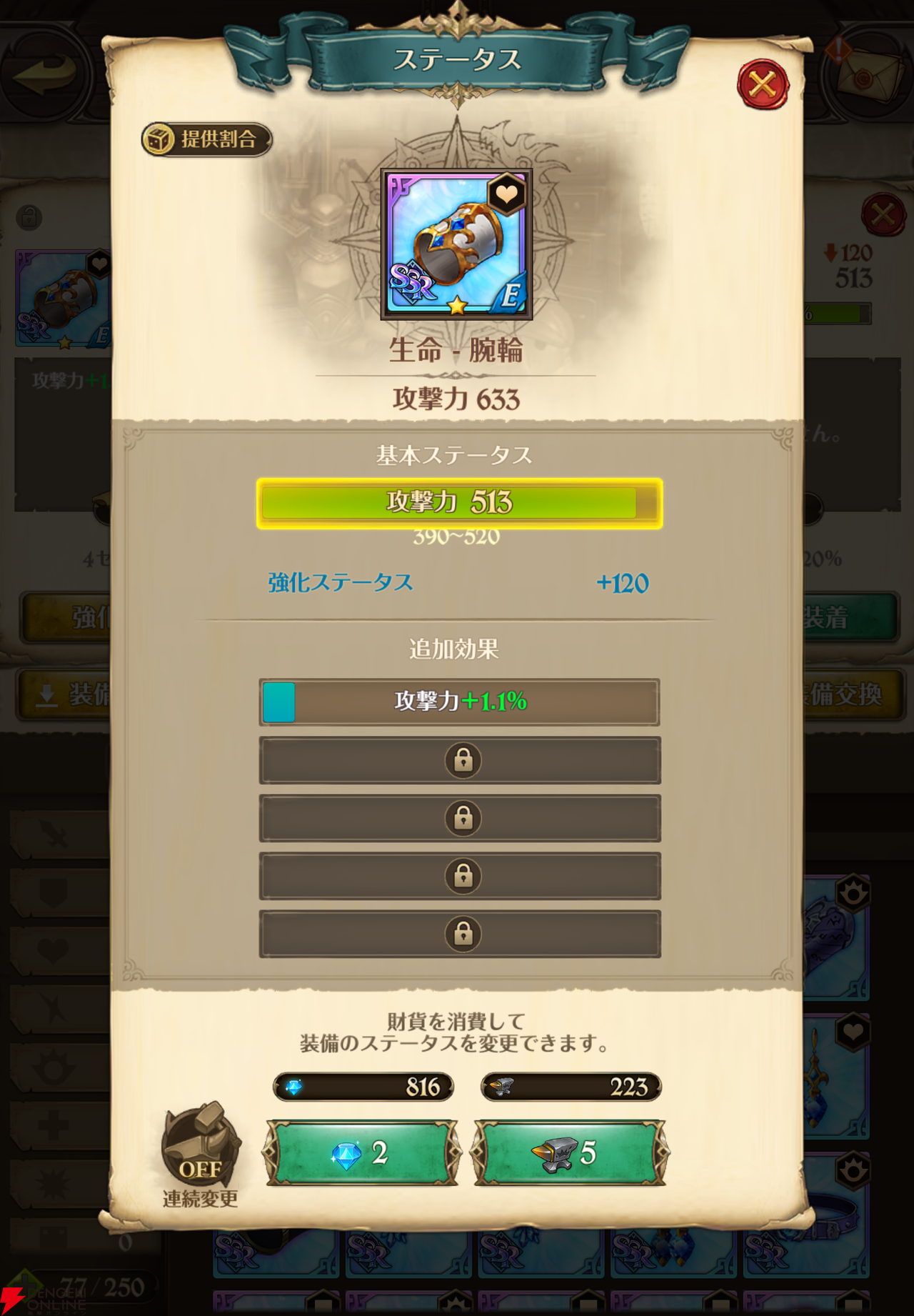Change status using 2 gems
The image size is (914, 1316).
(362, 1152)
